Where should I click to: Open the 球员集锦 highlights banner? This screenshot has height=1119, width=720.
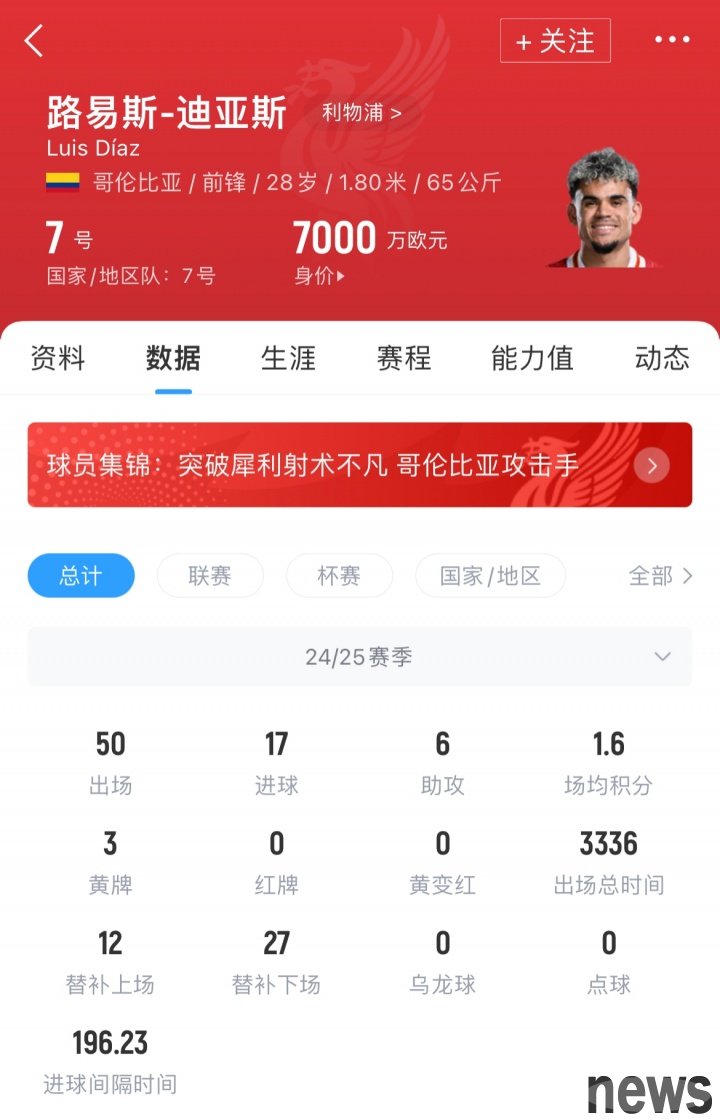pos(359,465)
